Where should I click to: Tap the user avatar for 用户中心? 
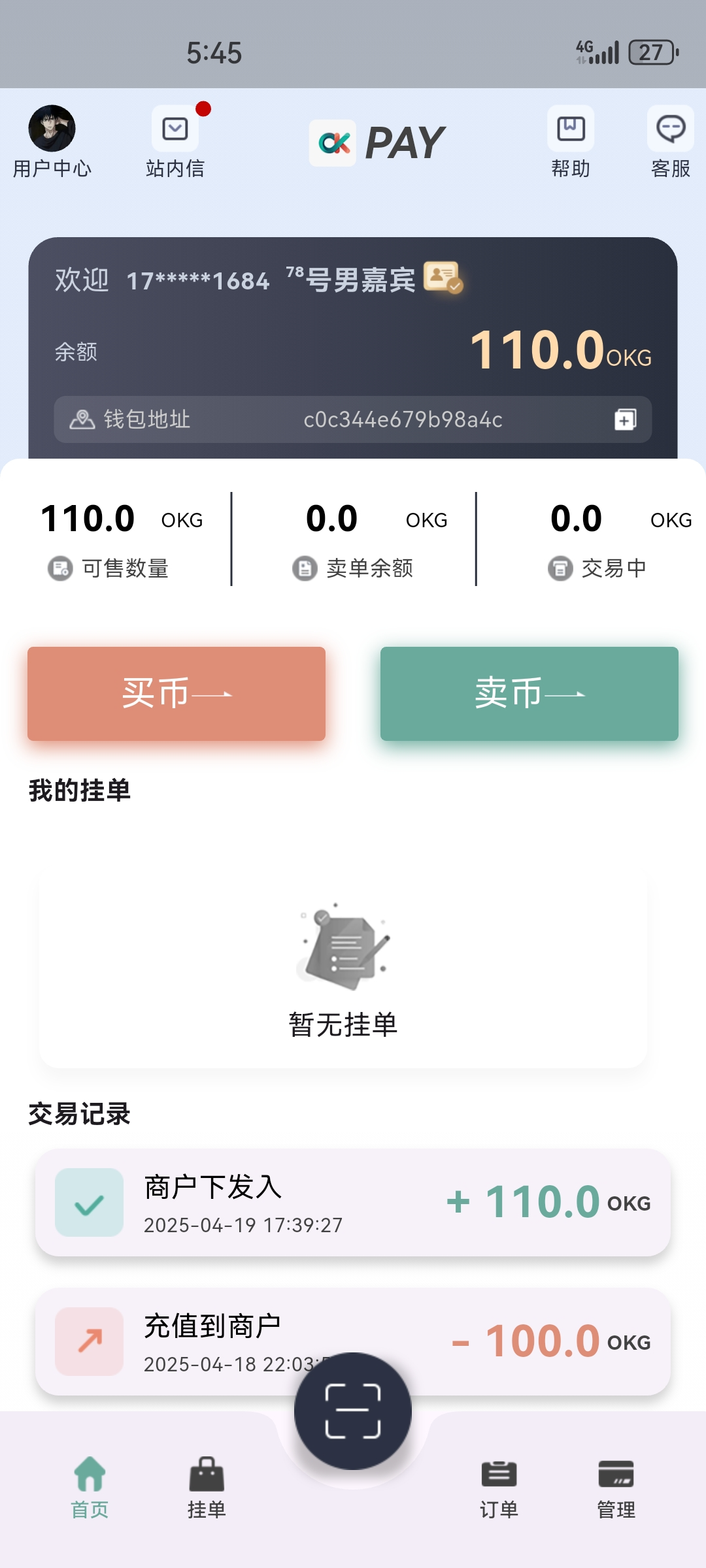53,128
